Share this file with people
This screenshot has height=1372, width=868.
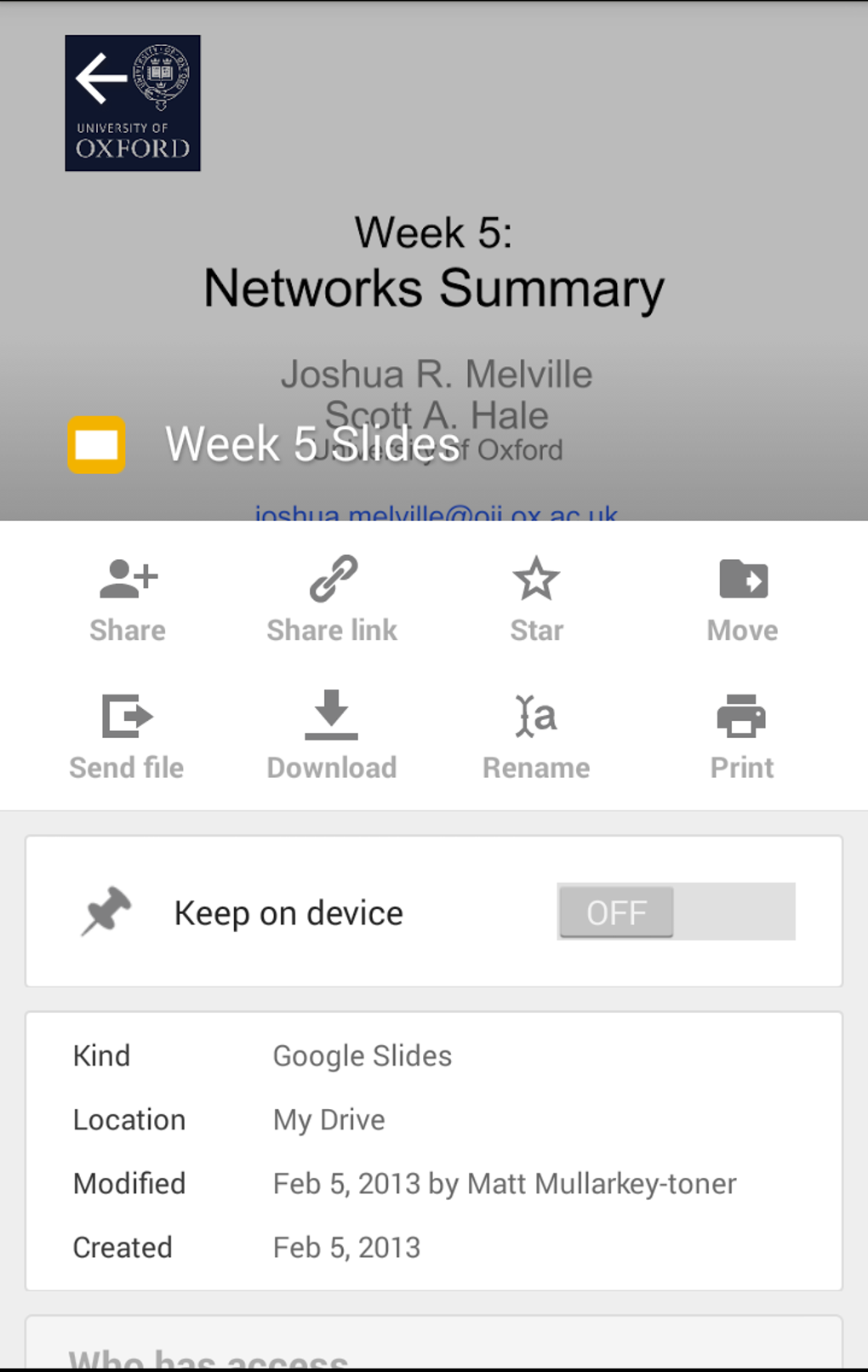pyautogui.click(x=128, y=599)
